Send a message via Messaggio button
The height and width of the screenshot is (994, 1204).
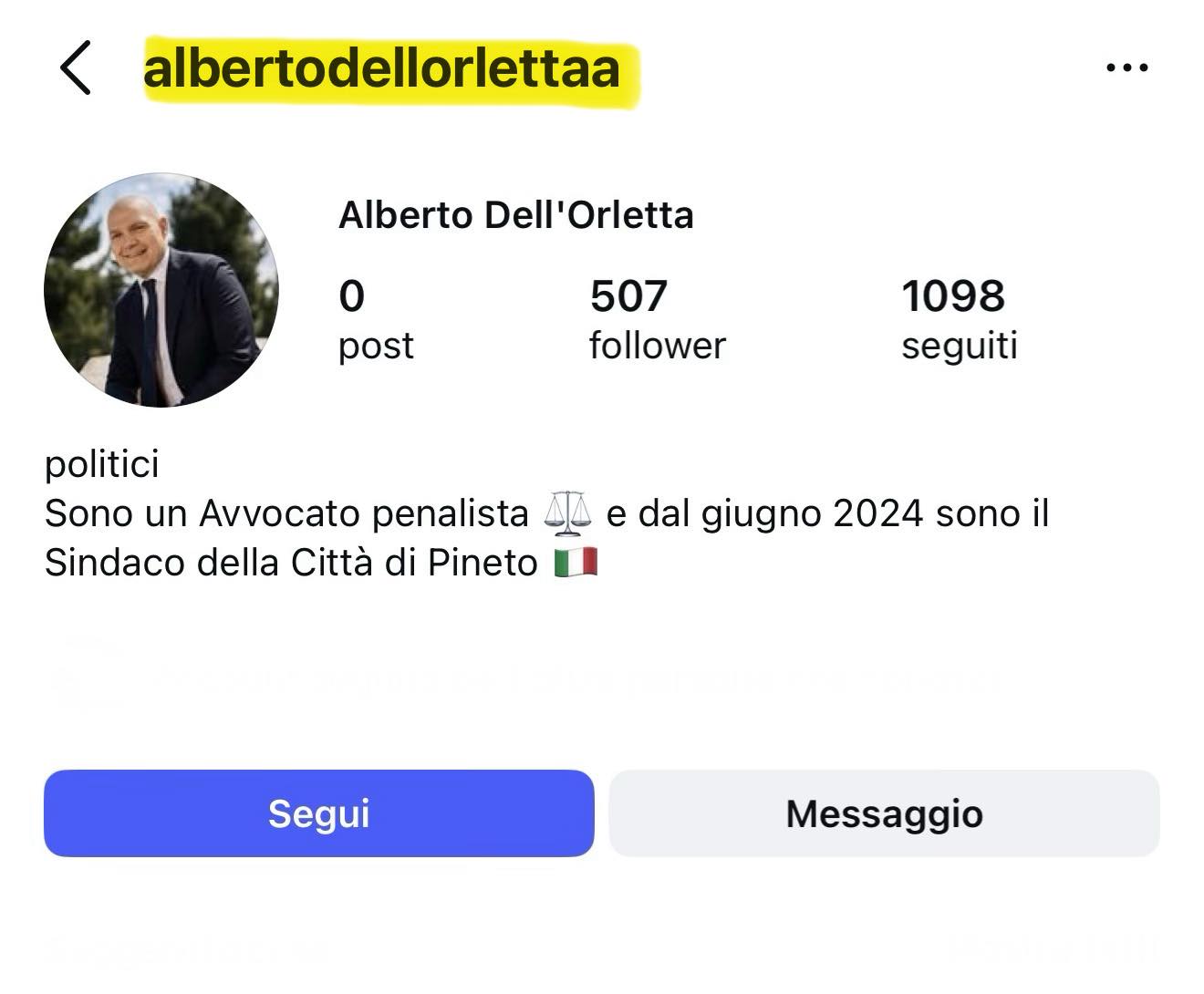(x=884, y=813)
